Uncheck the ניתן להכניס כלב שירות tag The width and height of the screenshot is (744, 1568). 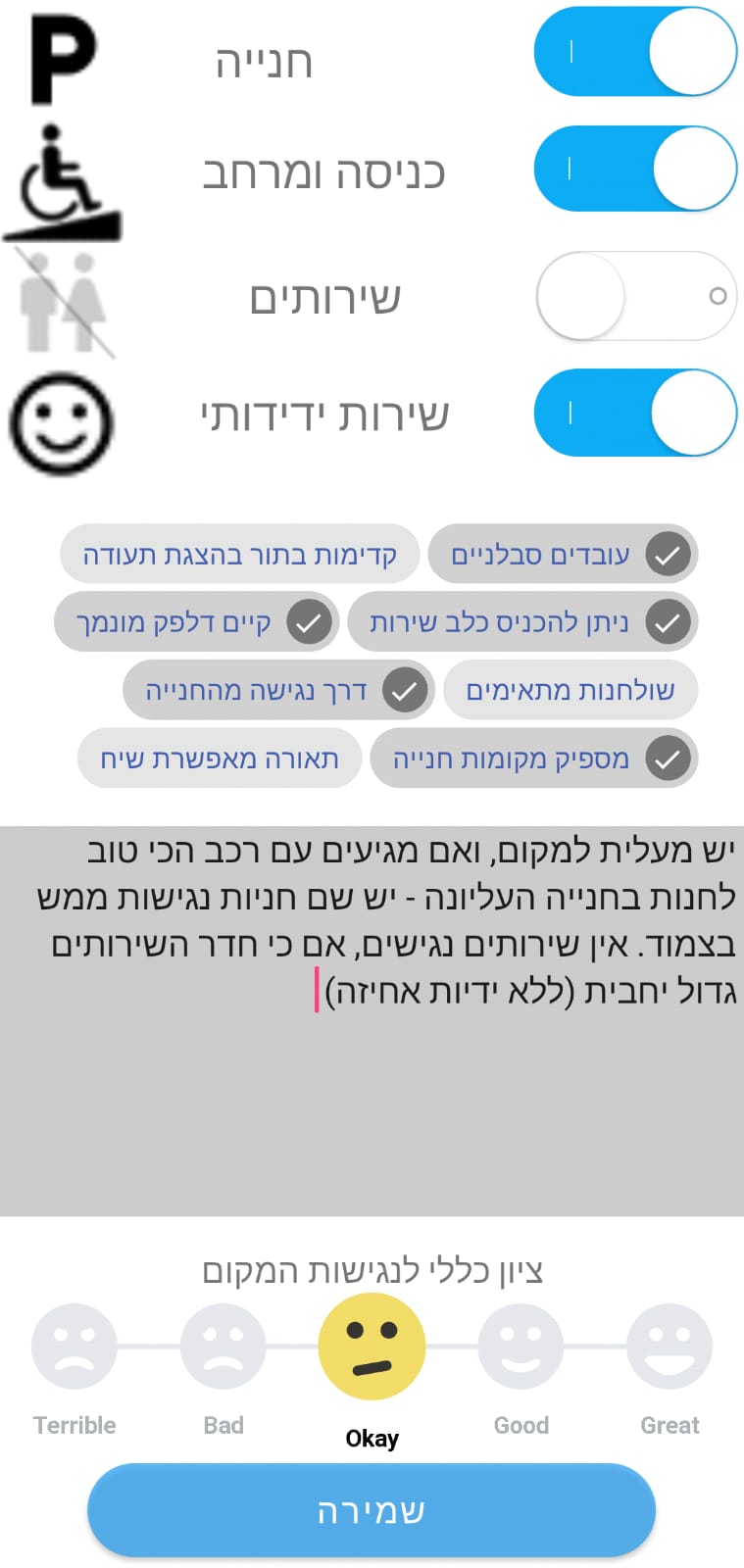pos(522,621)
